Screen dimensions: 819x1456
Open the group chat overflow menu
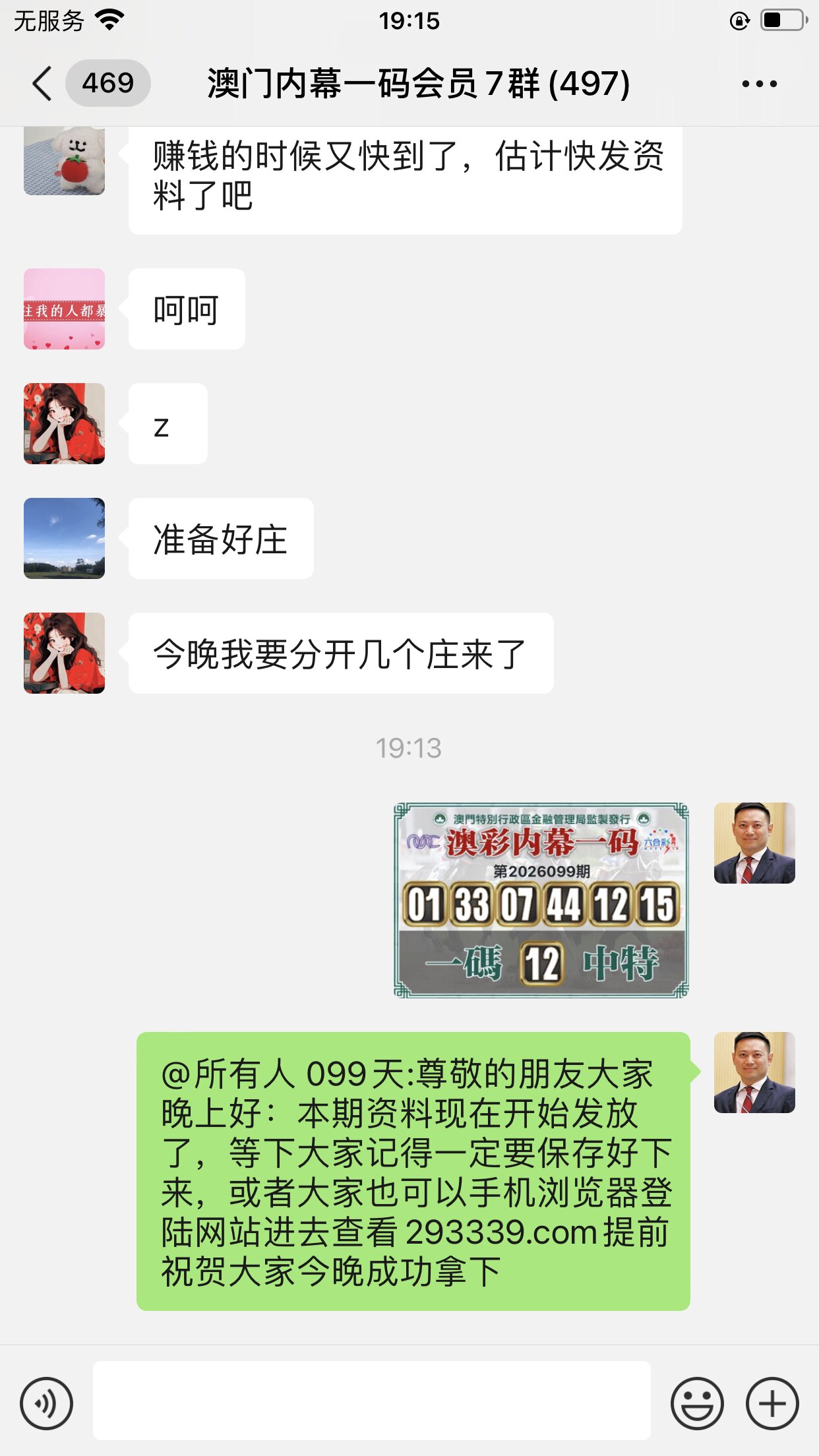pyautogui.click(x=759, y=84)
